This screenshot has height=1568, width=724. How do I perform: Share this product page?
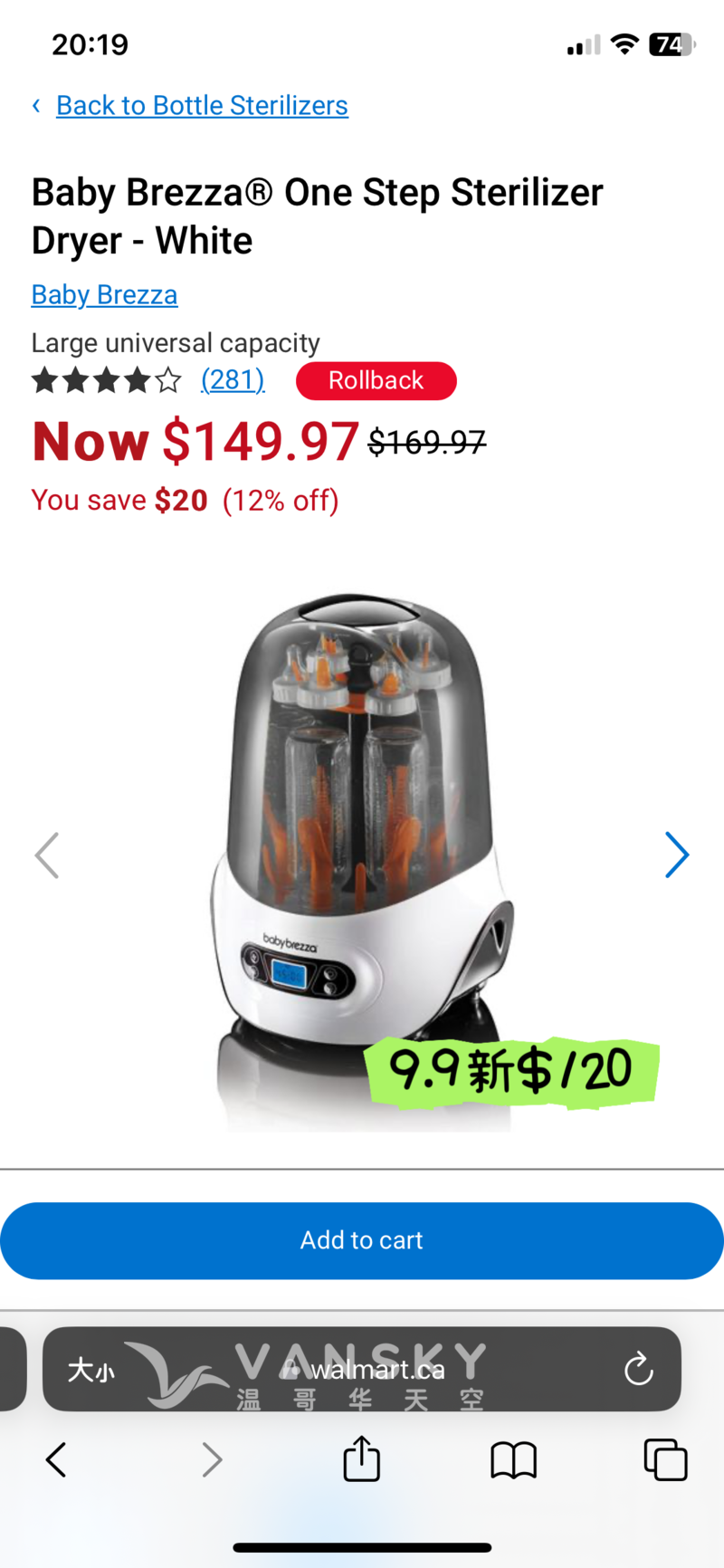point(361,1459)
